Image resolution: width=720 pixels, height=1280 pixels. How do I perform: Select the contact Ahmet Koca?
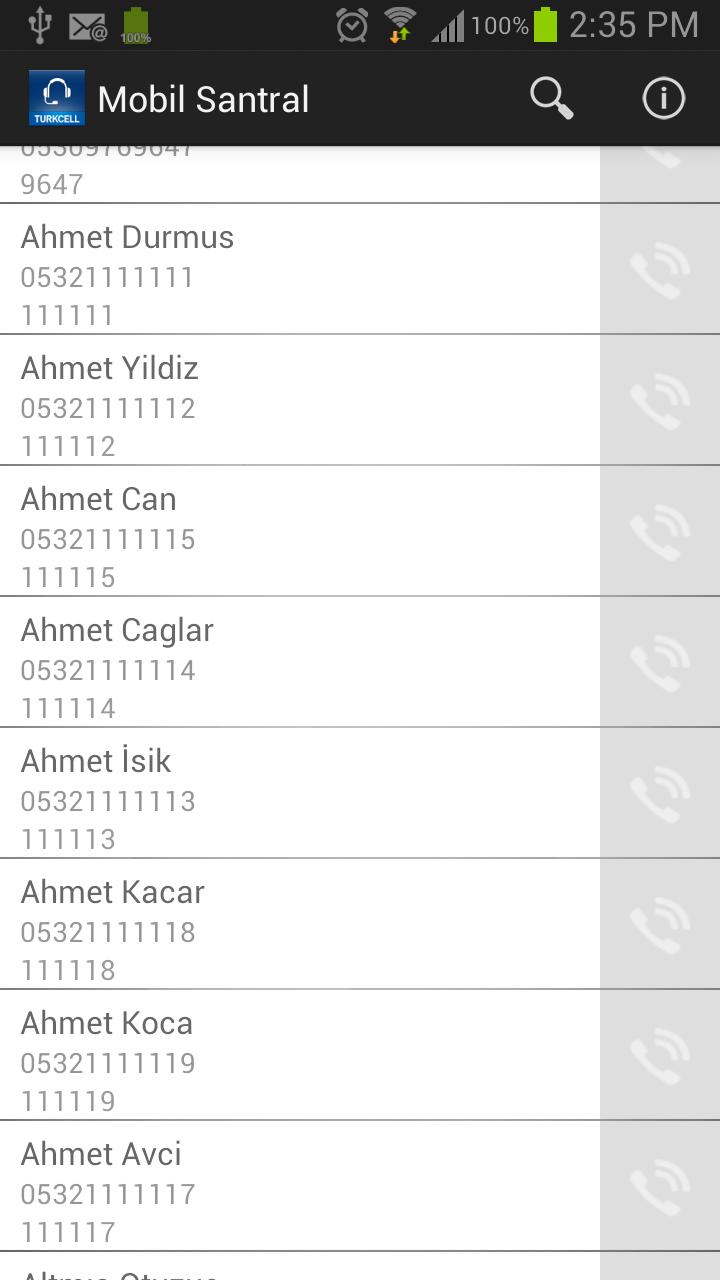[x=300, y=1054]
